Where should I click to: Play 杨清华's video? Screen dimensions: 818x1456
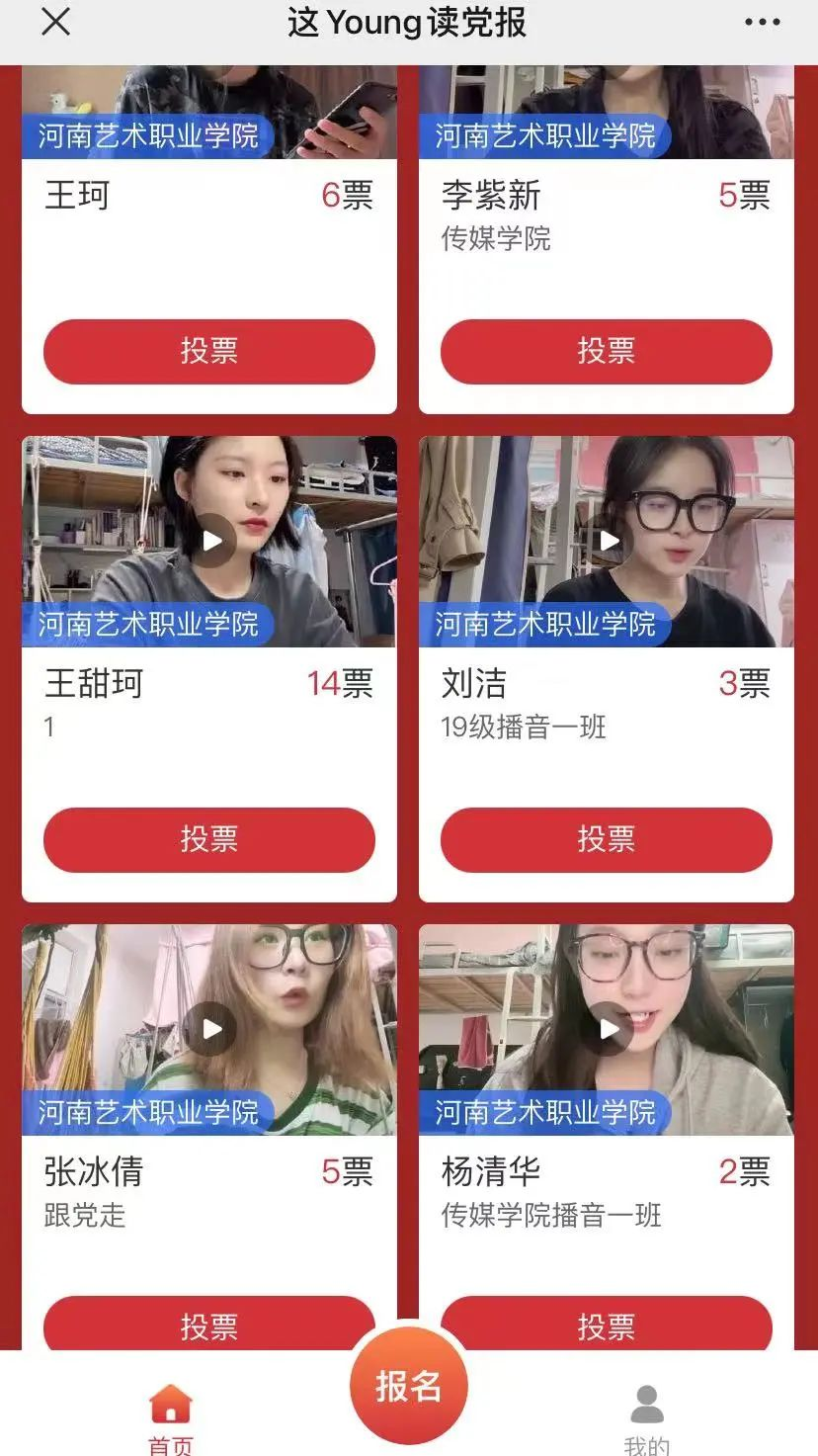point(610,1029)
